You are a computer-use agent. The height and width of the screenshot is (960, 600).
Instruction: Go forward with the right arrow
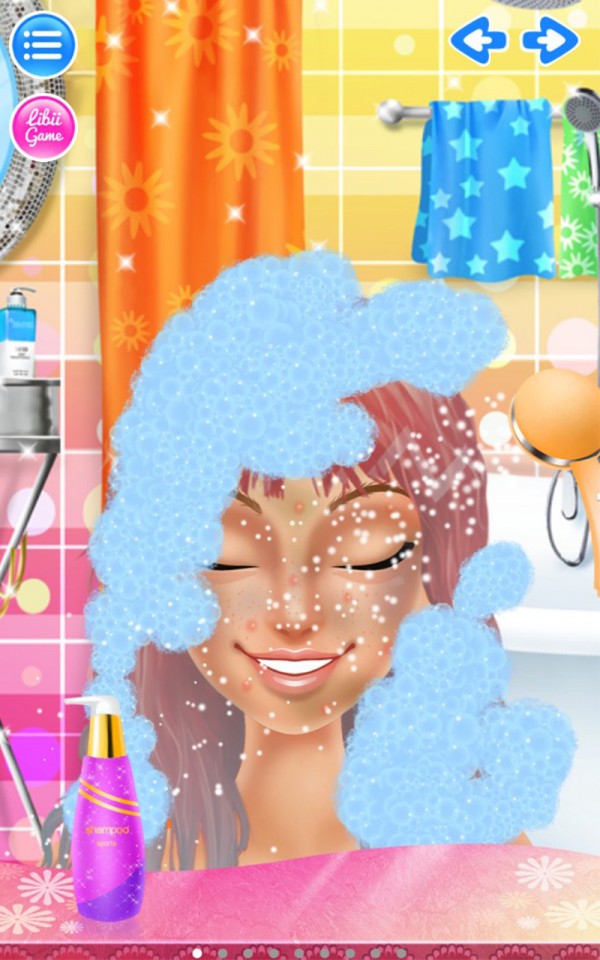click(551, 41)
